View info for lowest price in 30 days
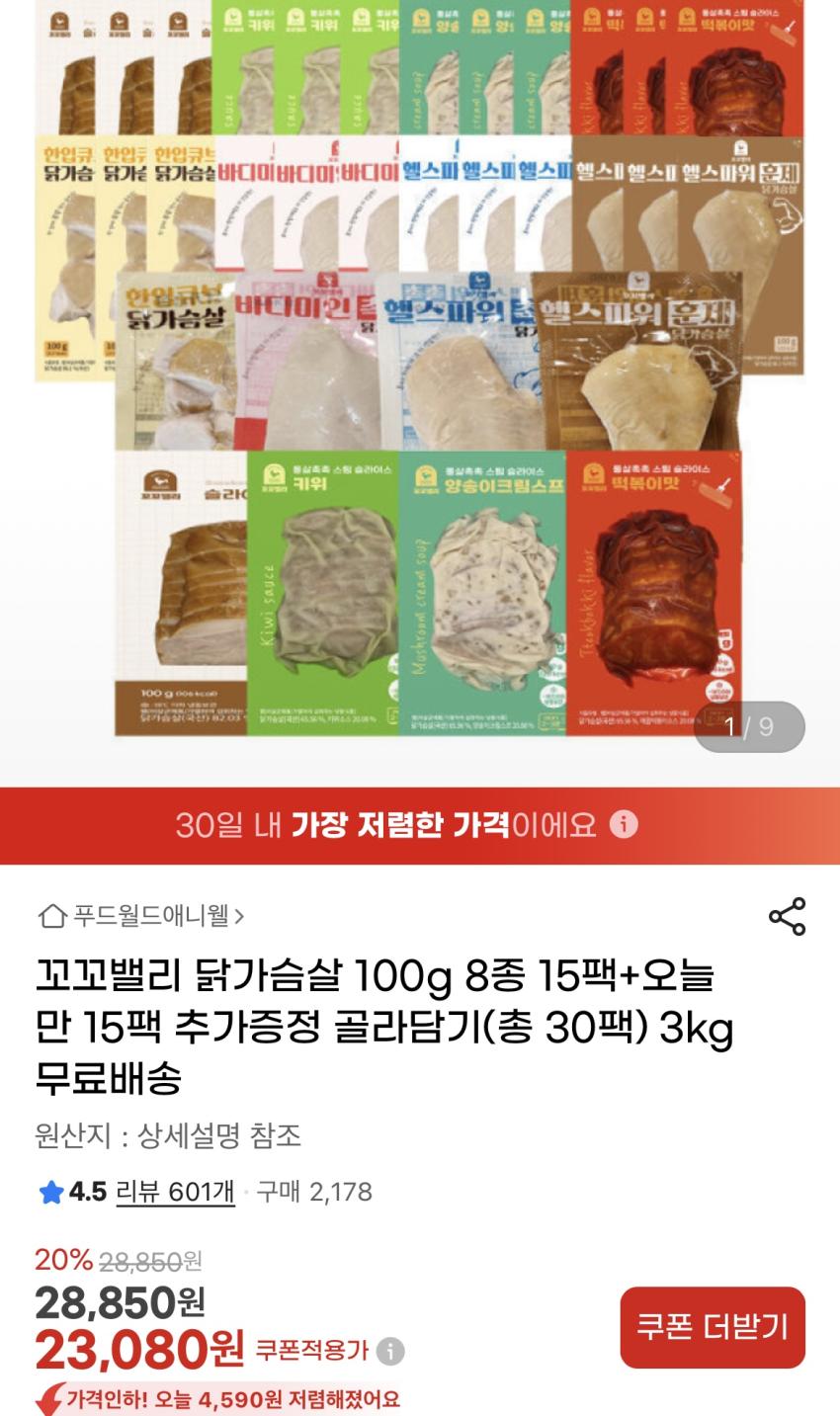Screen dimensions: 840x1416 point(624,824)
